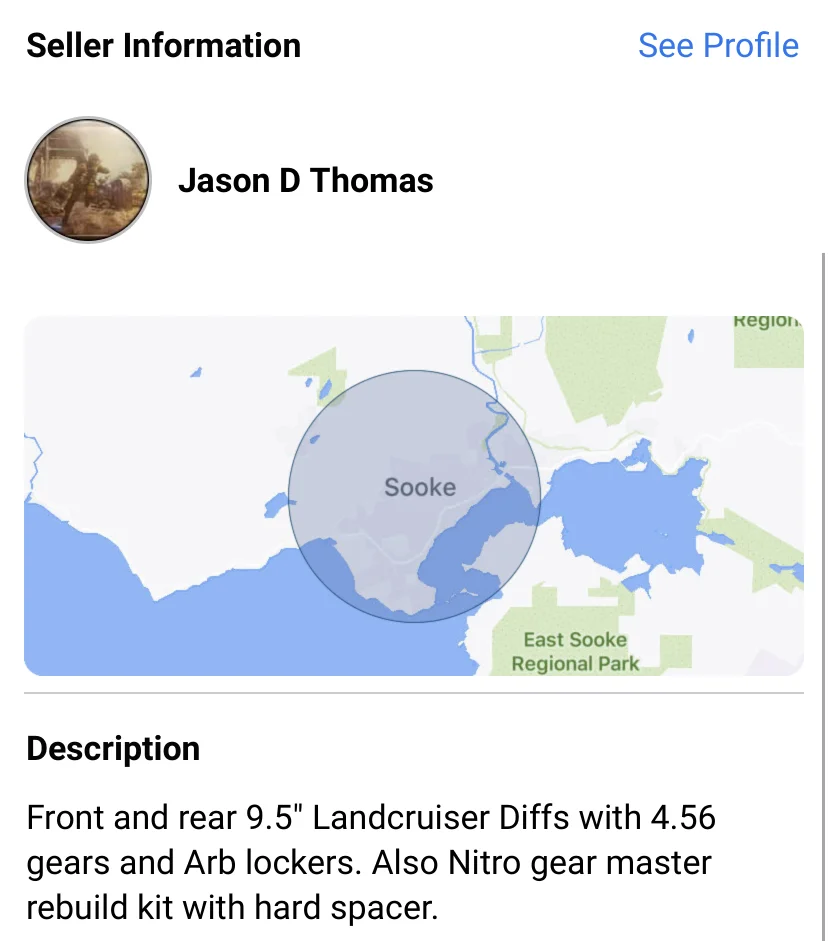Open the See Profile link
This screenshot has width=828, height=941.
(718, 45)
